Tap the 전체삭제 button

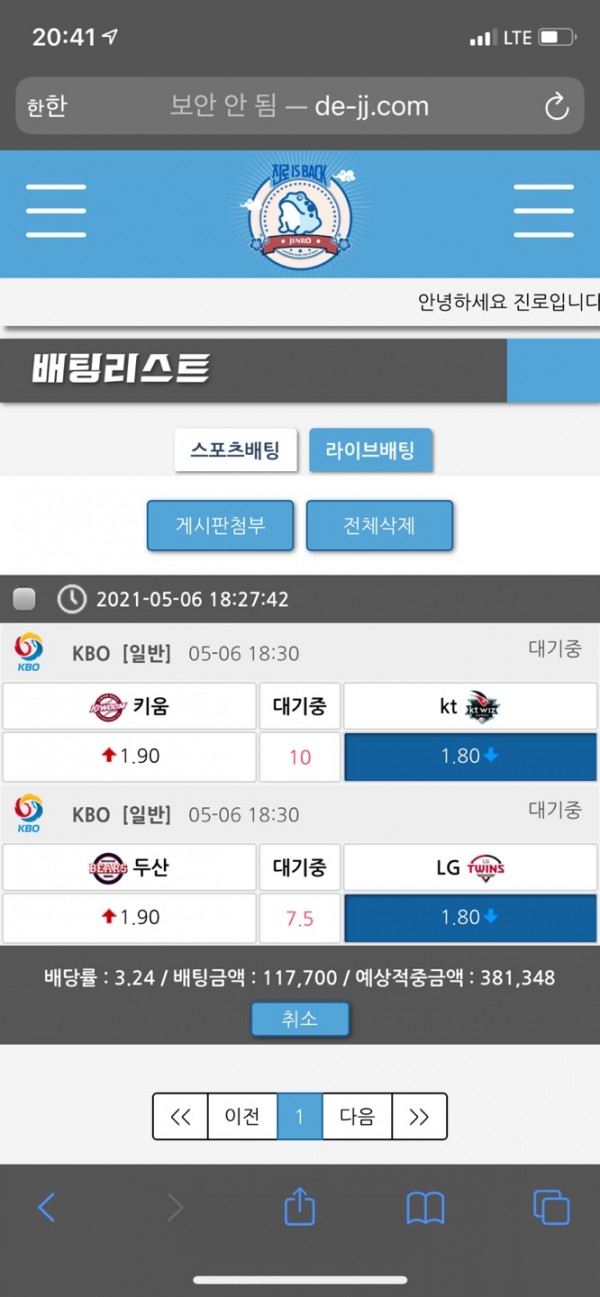click(379, 525)
